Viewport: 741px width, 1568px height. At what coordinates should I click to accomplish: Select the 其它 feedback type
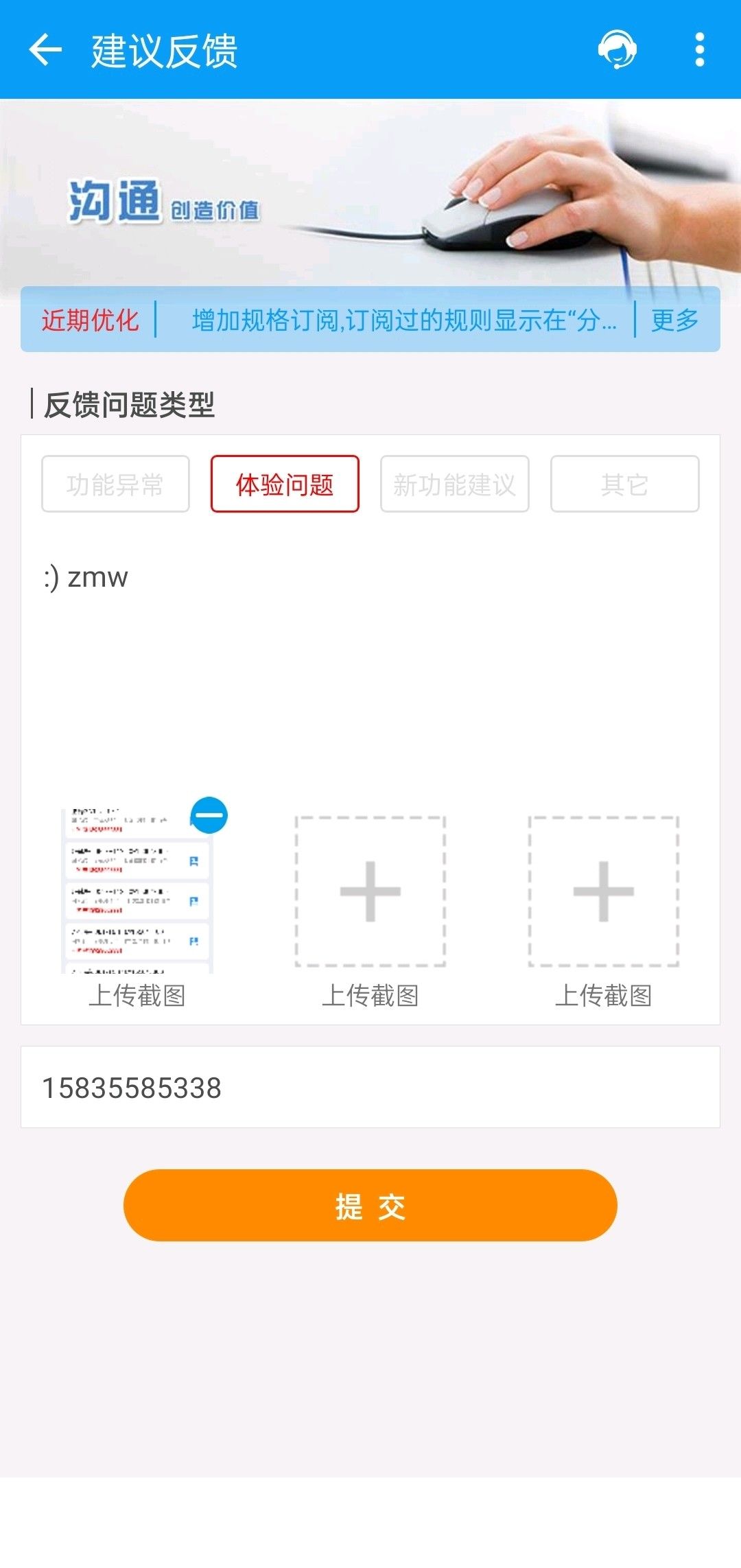(x=624, y=484)
